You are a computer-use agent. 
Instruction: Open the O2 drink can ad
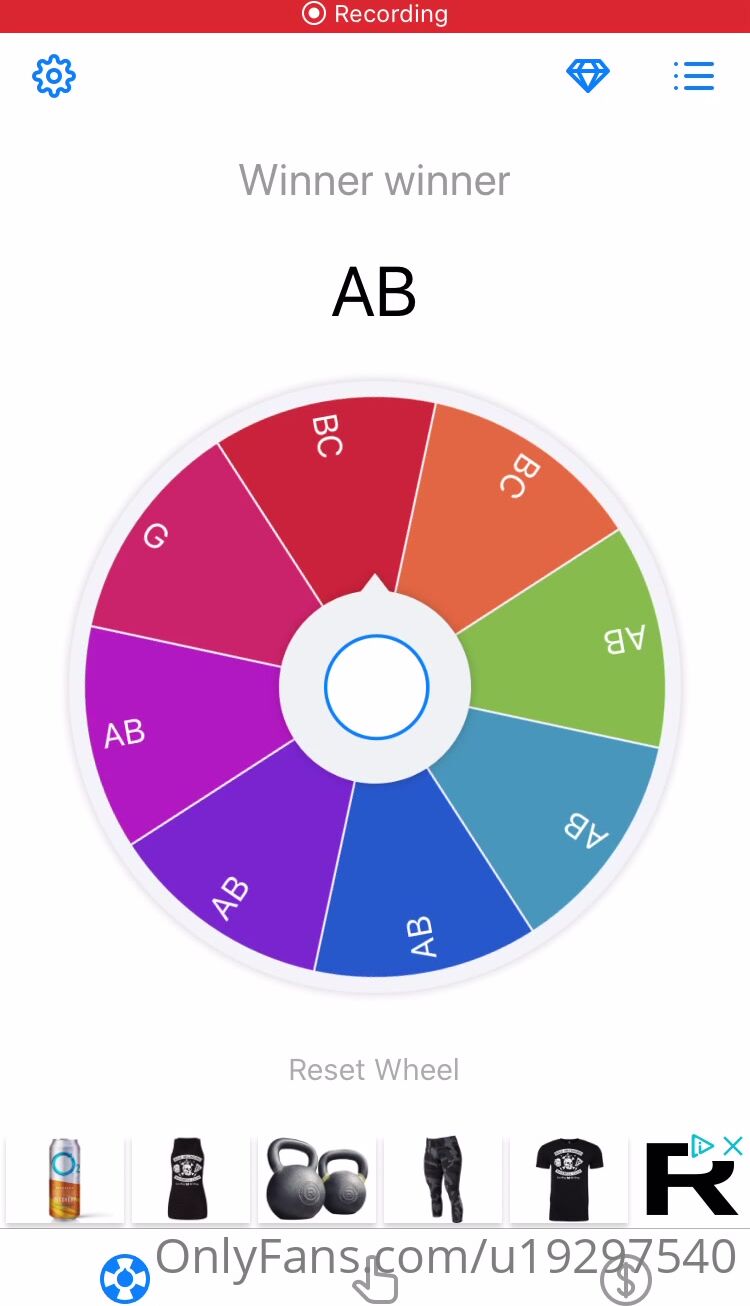65,1180
